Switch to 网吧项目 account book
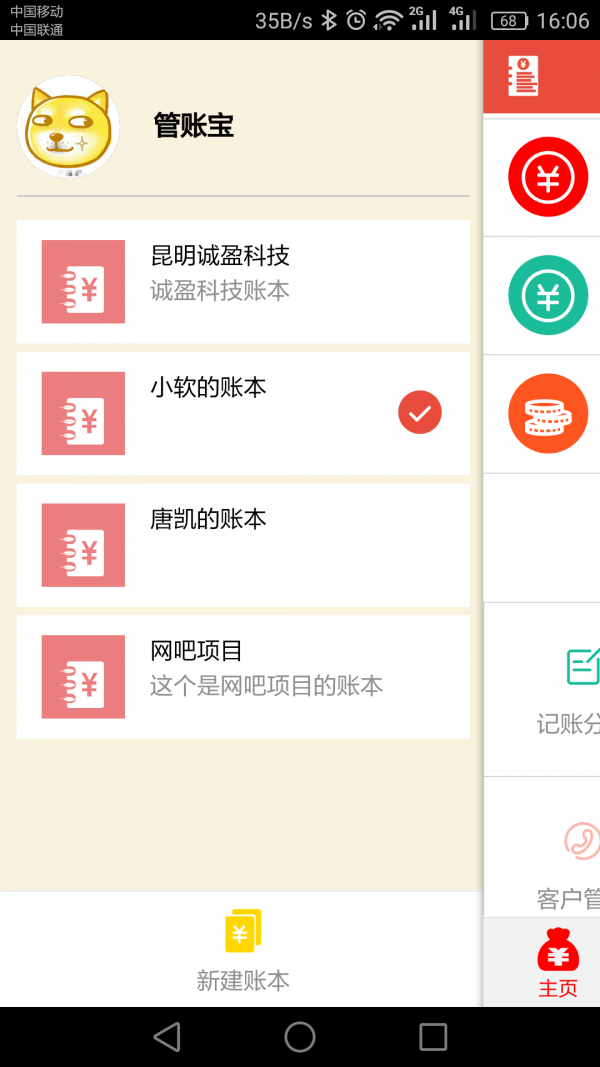600x1067 pixels. tap(243, 677)
